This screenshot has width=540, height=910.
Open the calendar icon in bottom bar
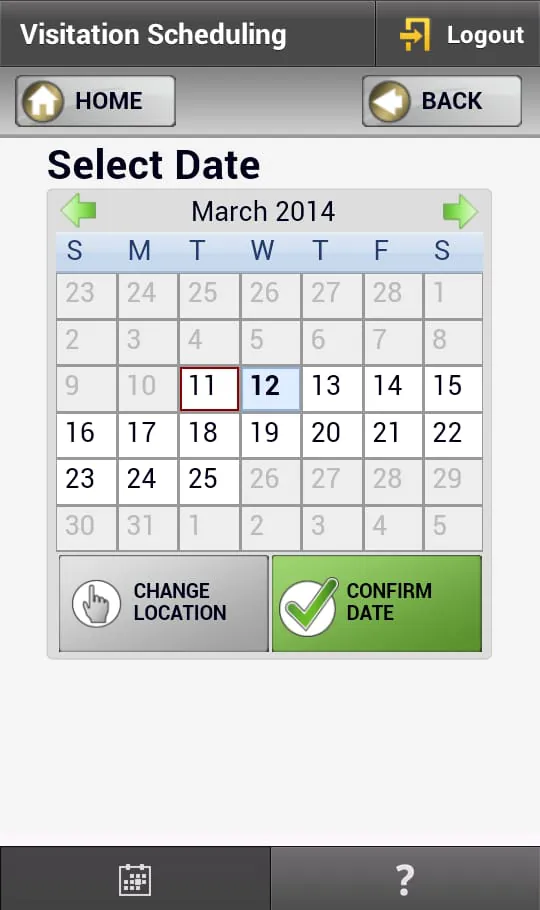click(x=135, y=879)
